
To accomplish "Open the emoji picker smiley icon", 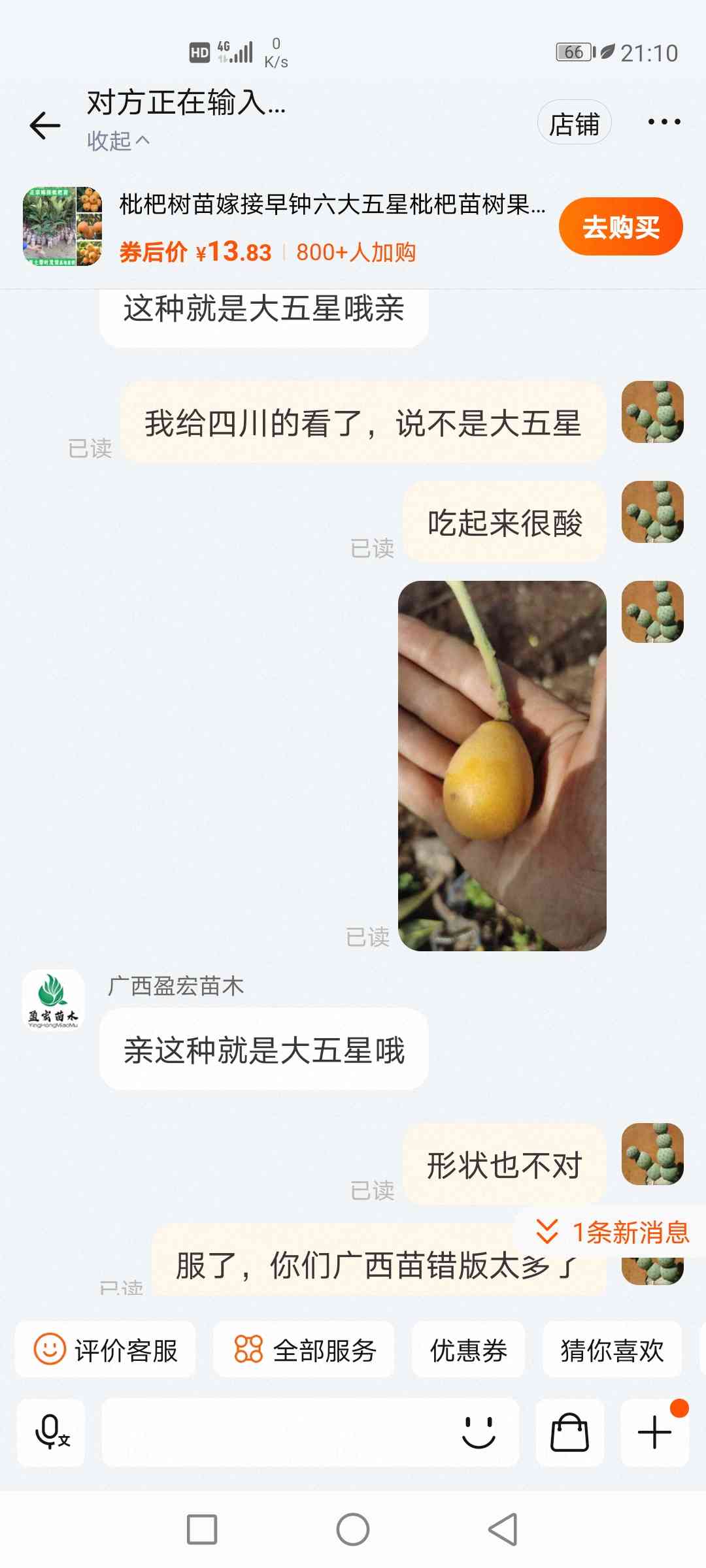I will click(x=479, y=1433).
